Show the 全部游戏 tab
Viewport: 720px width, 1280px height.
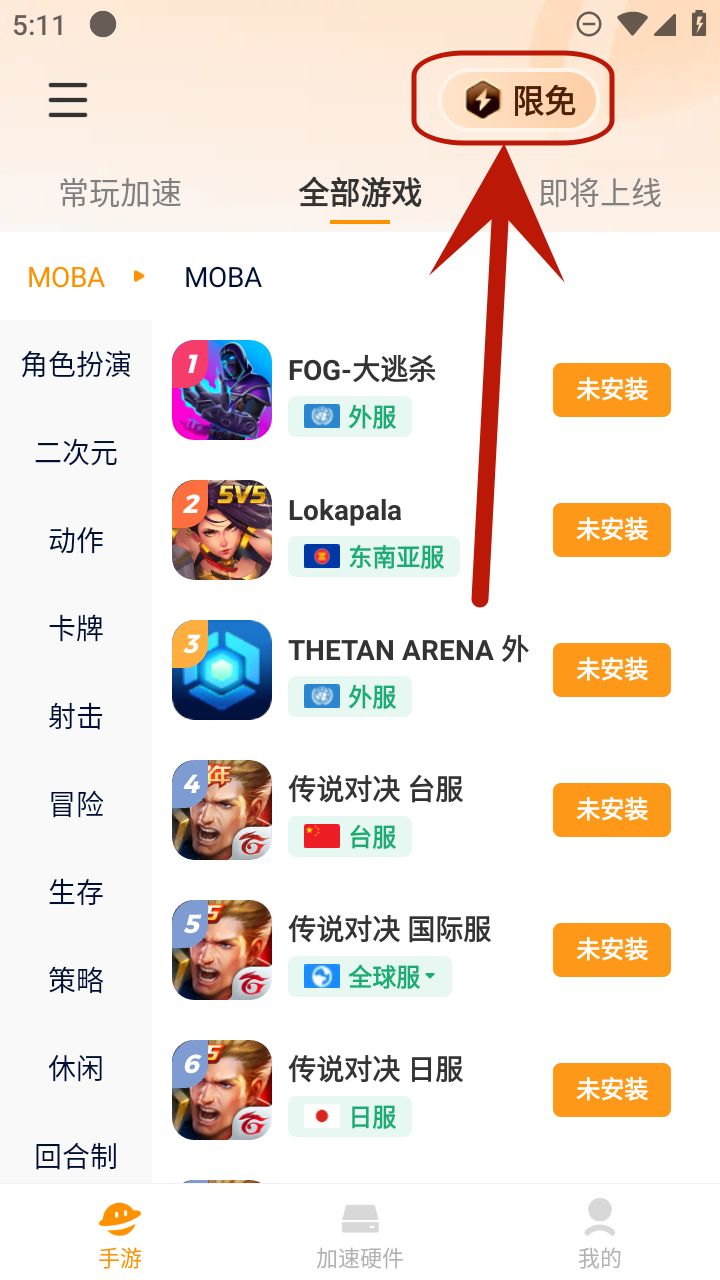coord(360,192)
